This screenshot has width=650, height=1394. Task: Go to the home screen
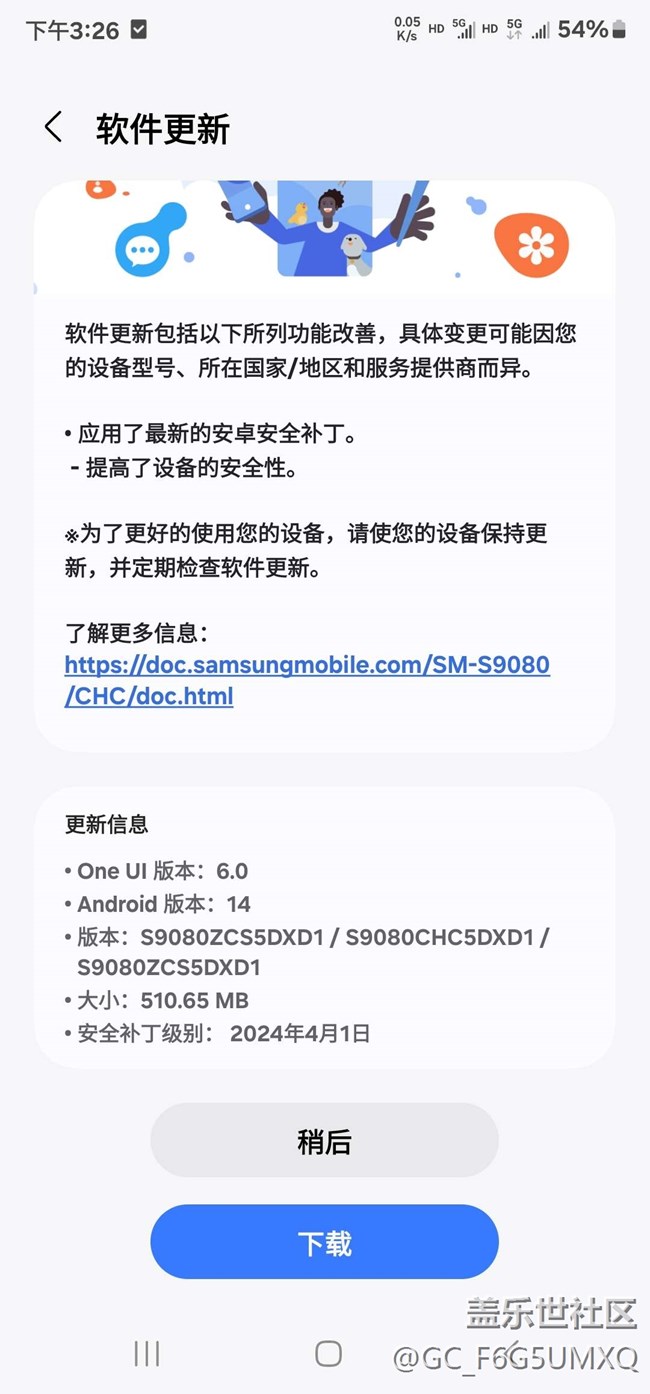click(328, 1353)
